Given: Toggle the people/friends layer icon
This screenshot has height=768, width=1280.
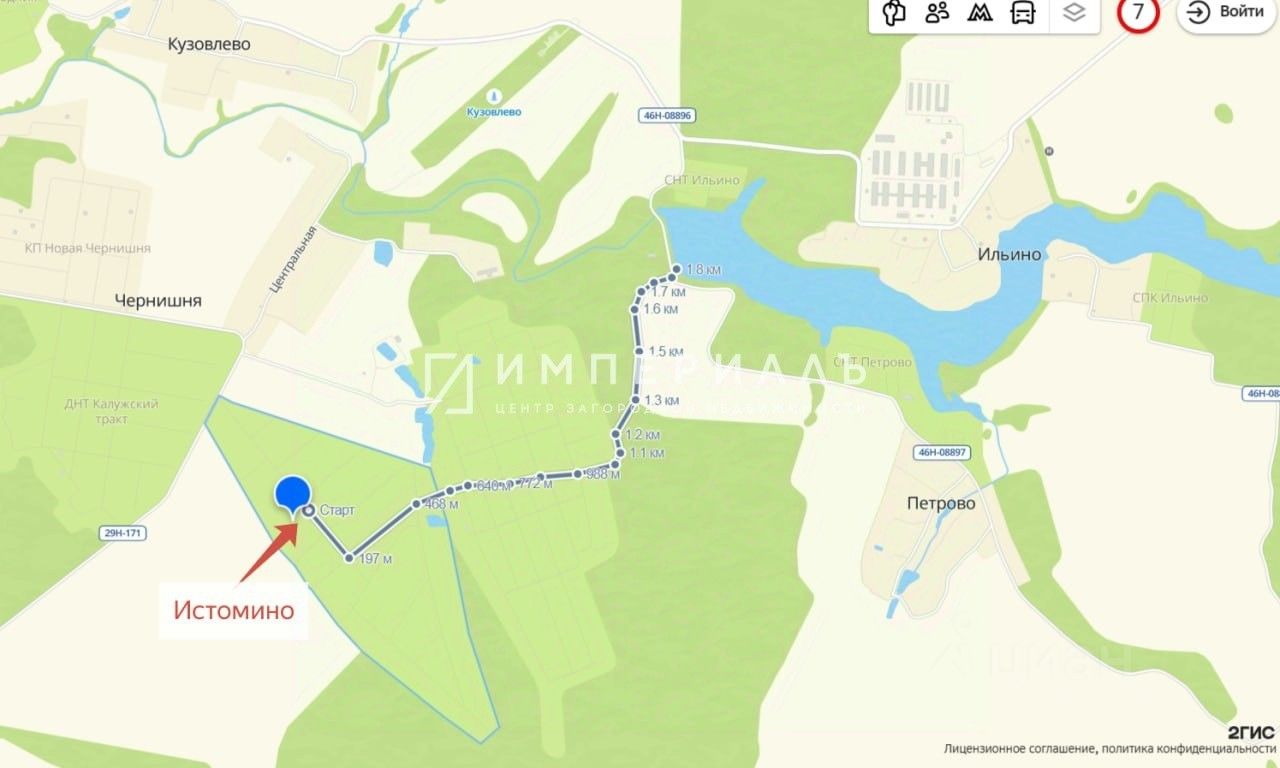Looking at the screenshot, I should click(x=937, y=13).
